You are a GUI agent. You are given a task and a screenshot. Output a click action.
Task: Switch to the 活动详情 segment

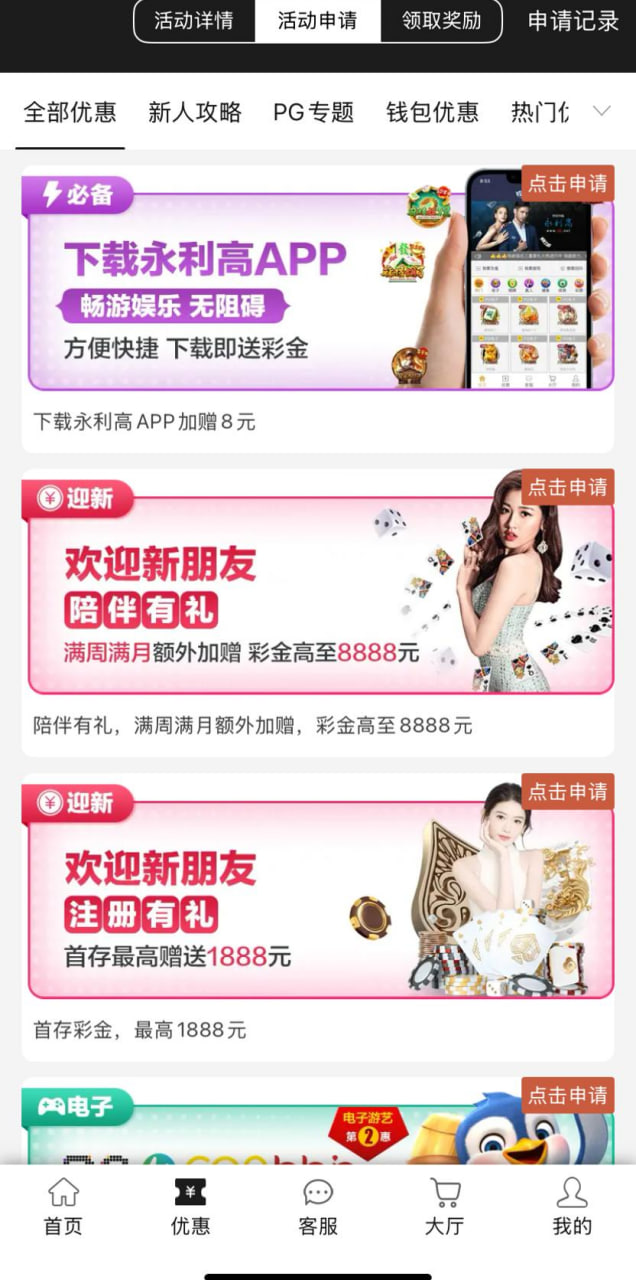pos(194,21)
